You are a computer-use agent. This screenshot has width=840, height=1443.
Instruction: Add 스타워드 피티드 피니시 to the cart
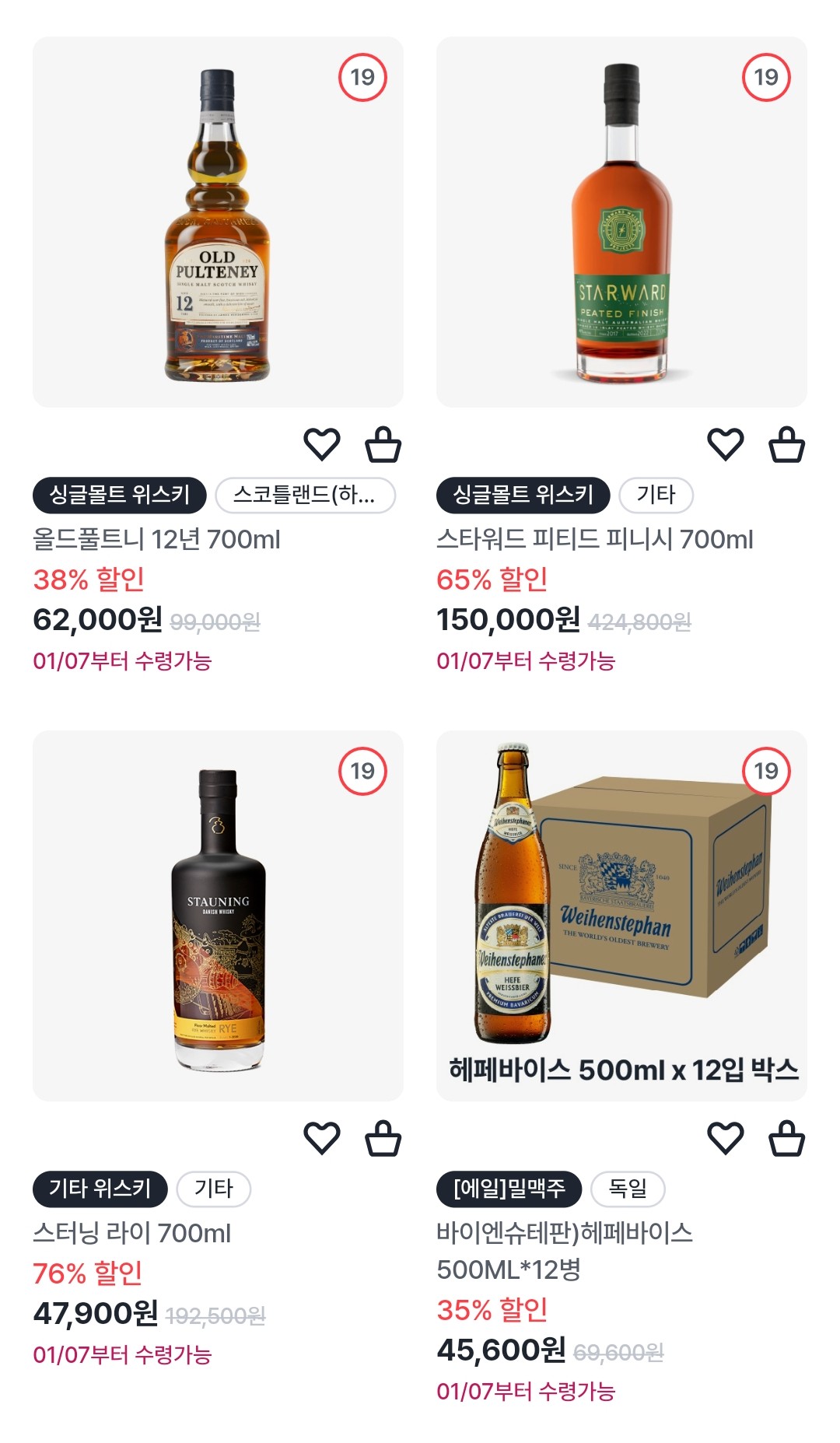(x=788, y=443)
